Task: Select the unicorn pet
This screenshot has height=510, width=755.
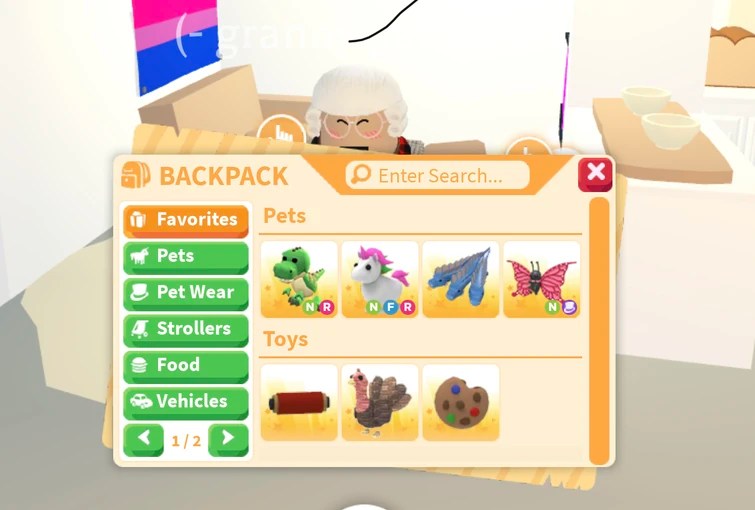Action: pyautogui.click(x=380, y=279)
